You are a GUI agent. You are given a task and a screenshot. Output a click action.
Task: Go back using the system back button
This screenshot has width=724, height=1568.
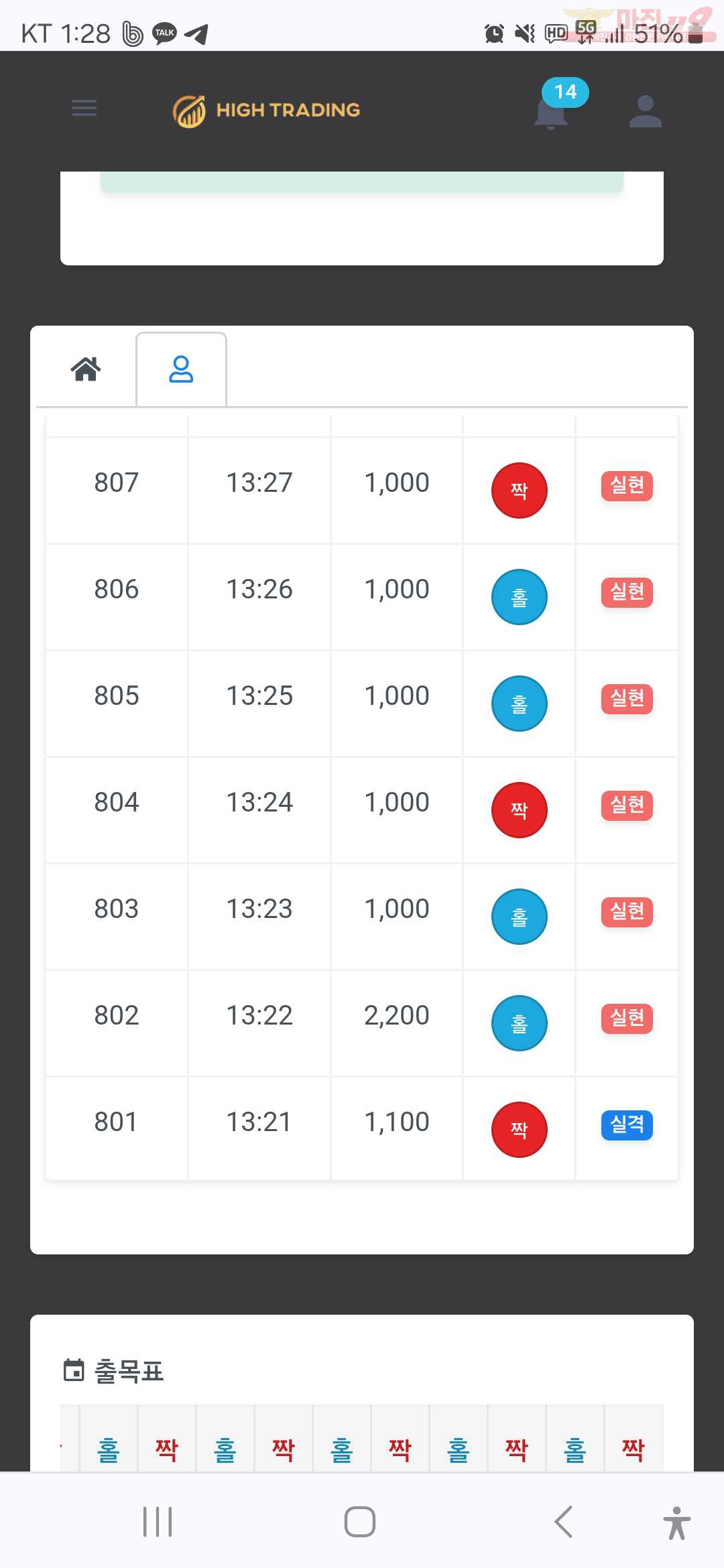coord(563,1522)
